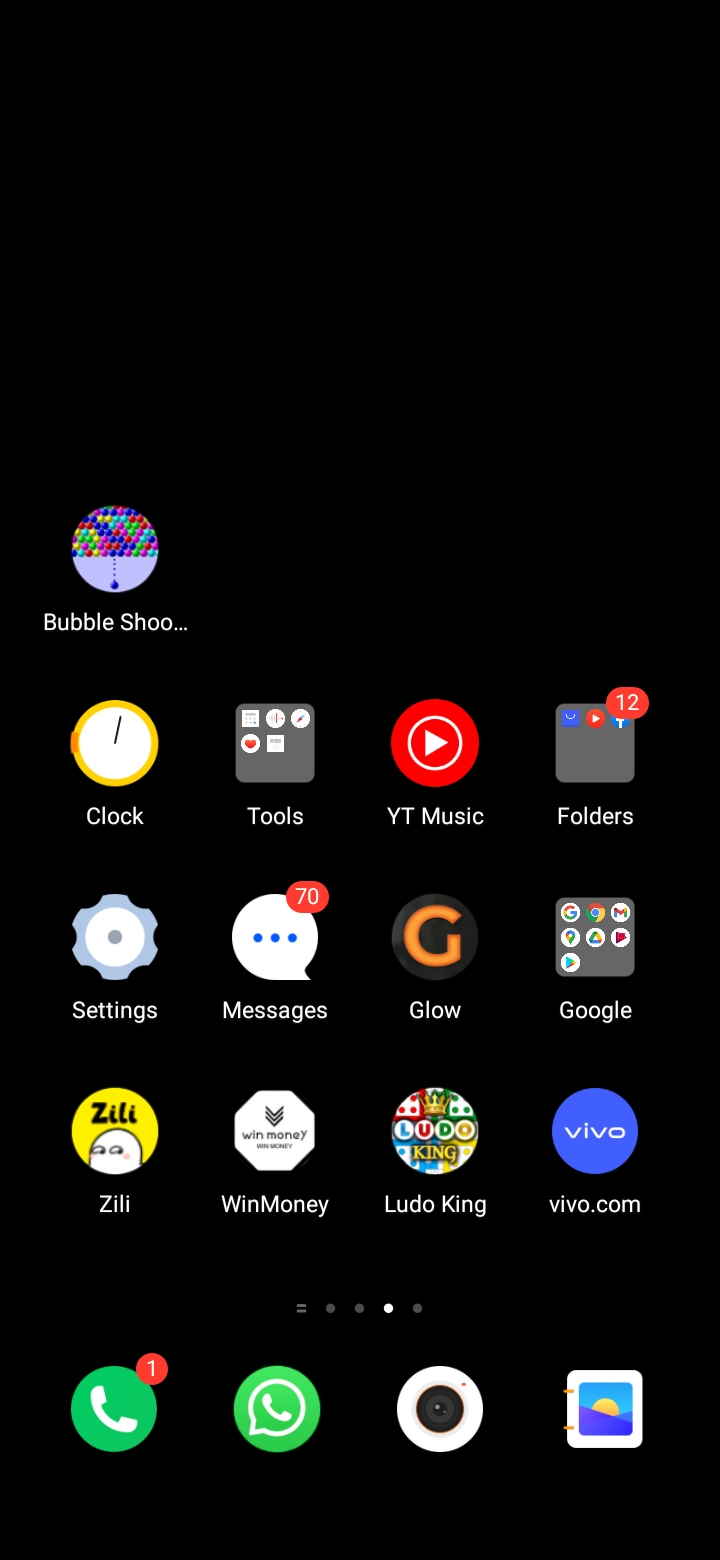The image size is (720, 1560).
Task: Open the Folders folder
Action: point(595,743)
